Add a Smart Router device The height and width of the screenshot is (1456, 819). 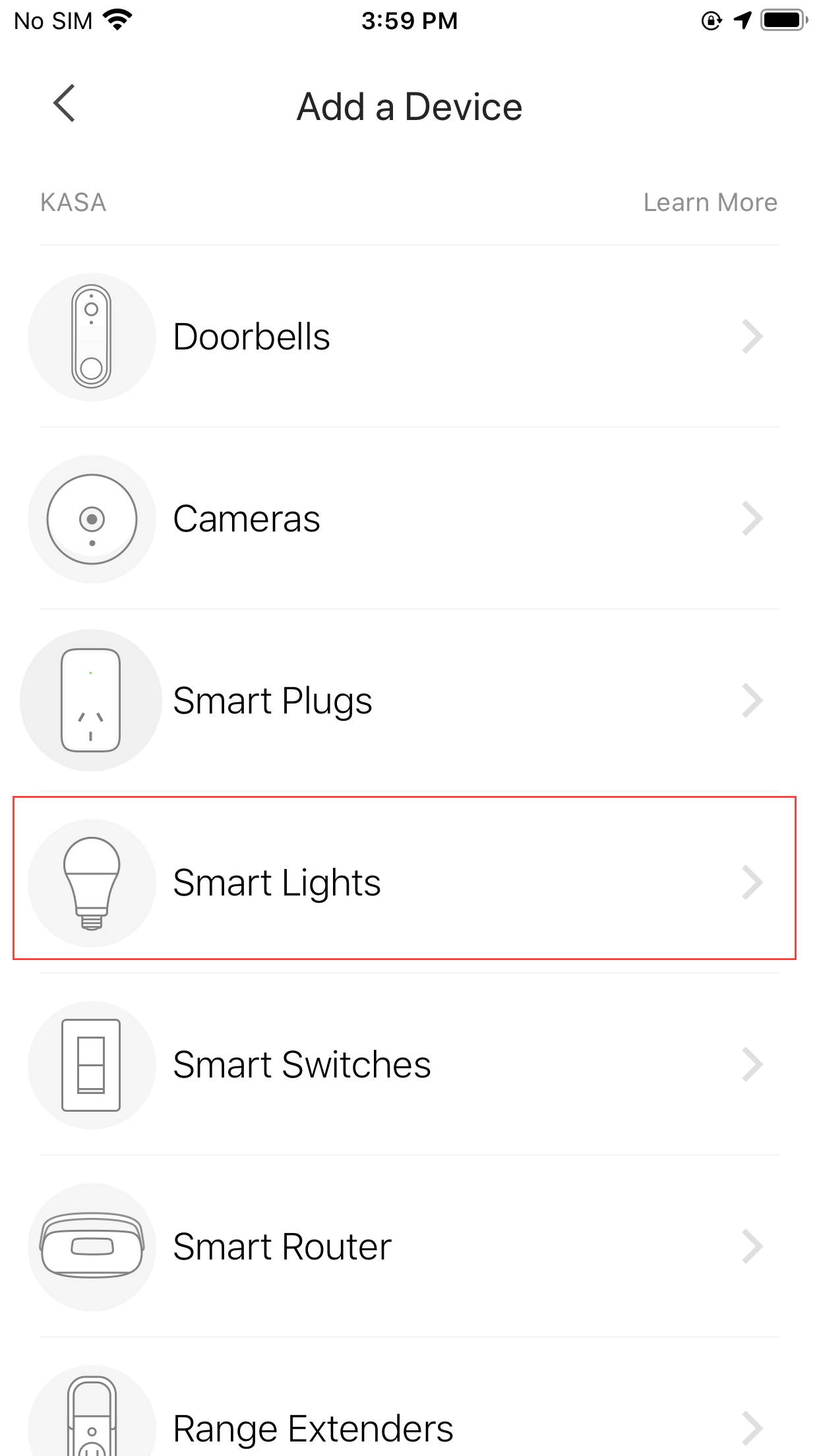coord(409,1247)
